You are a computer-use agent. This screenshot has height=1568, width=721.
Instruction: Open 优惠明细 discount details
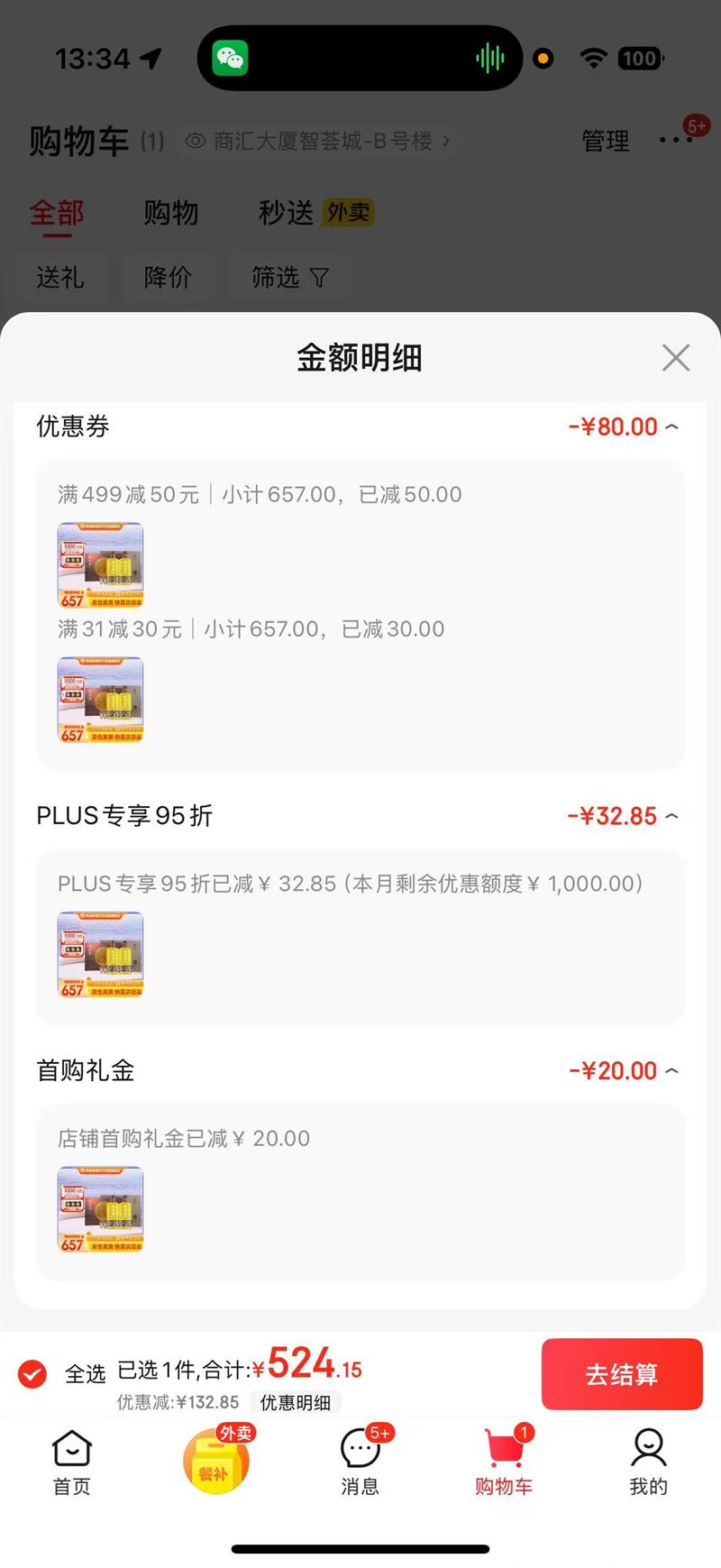pyautogui.click(x=296, y=1403)
